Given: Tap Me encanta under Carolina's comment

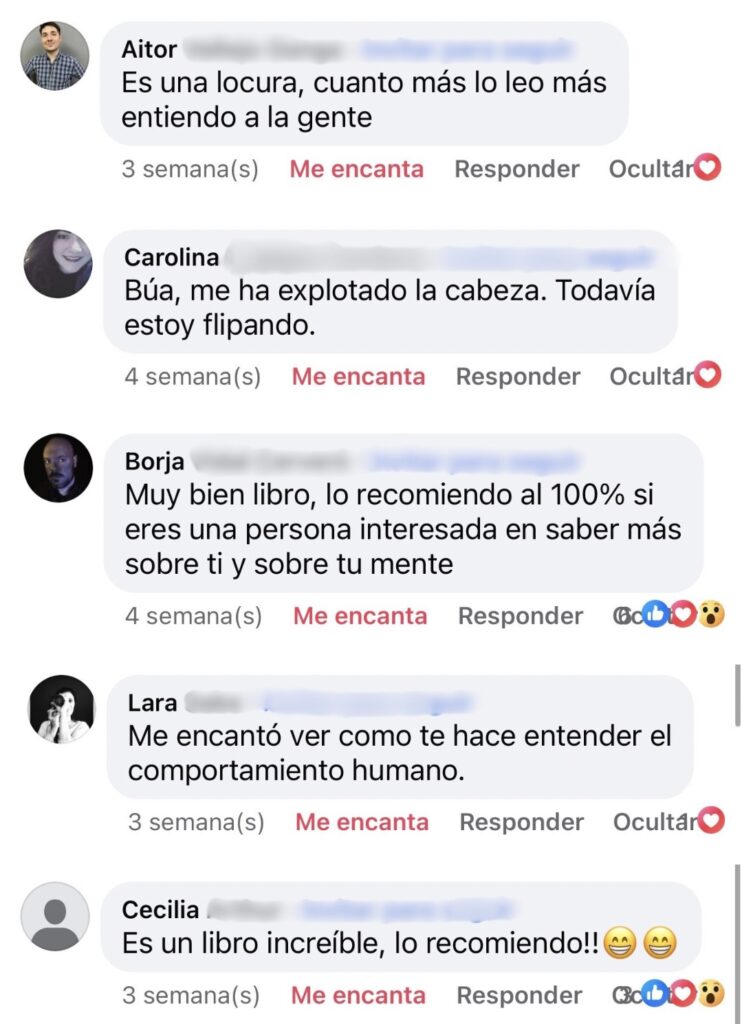Looking at the screenshot, I should 358,377.
